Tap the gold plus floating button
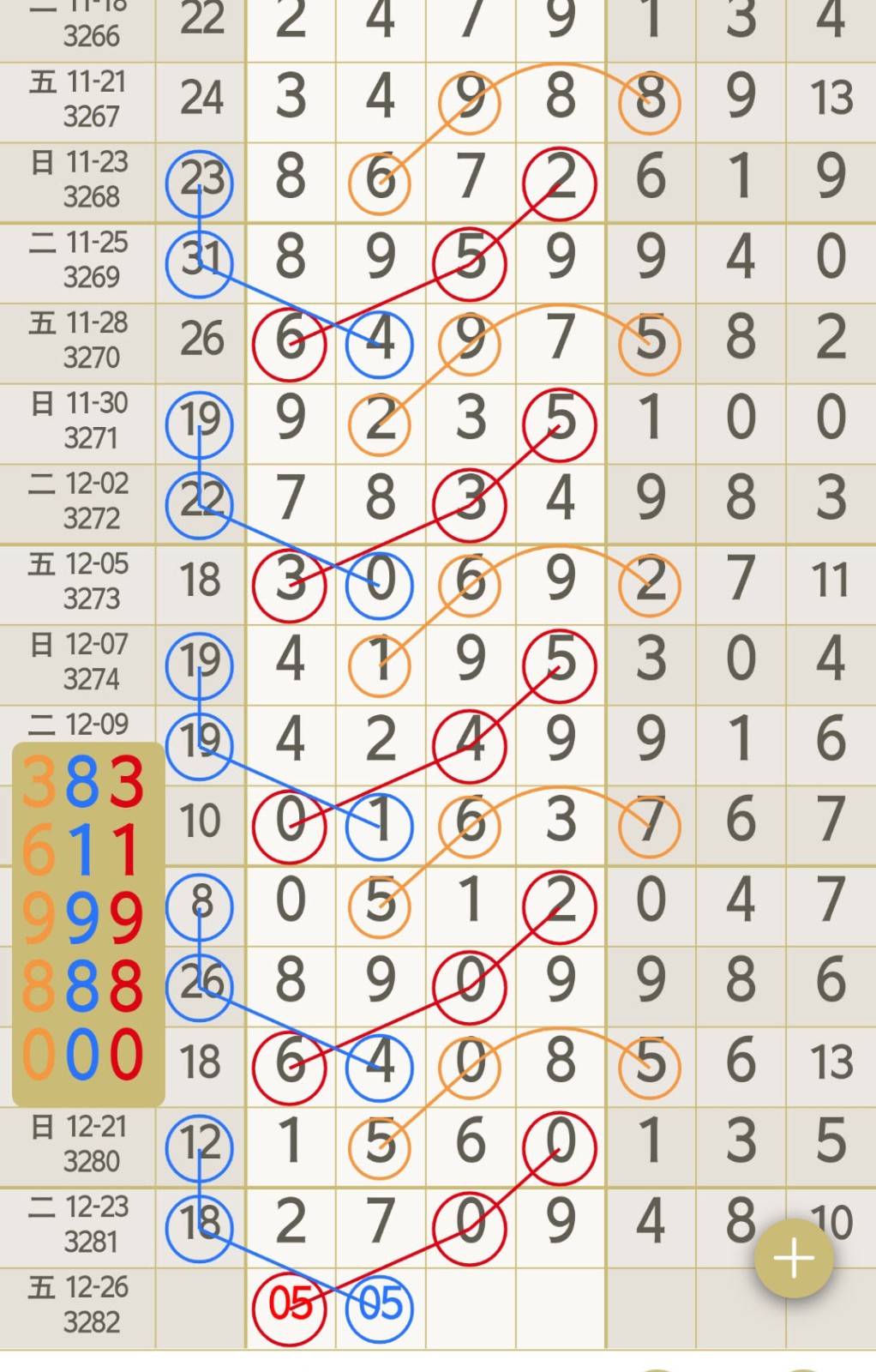876x1372 pixels. (794, 1258)
